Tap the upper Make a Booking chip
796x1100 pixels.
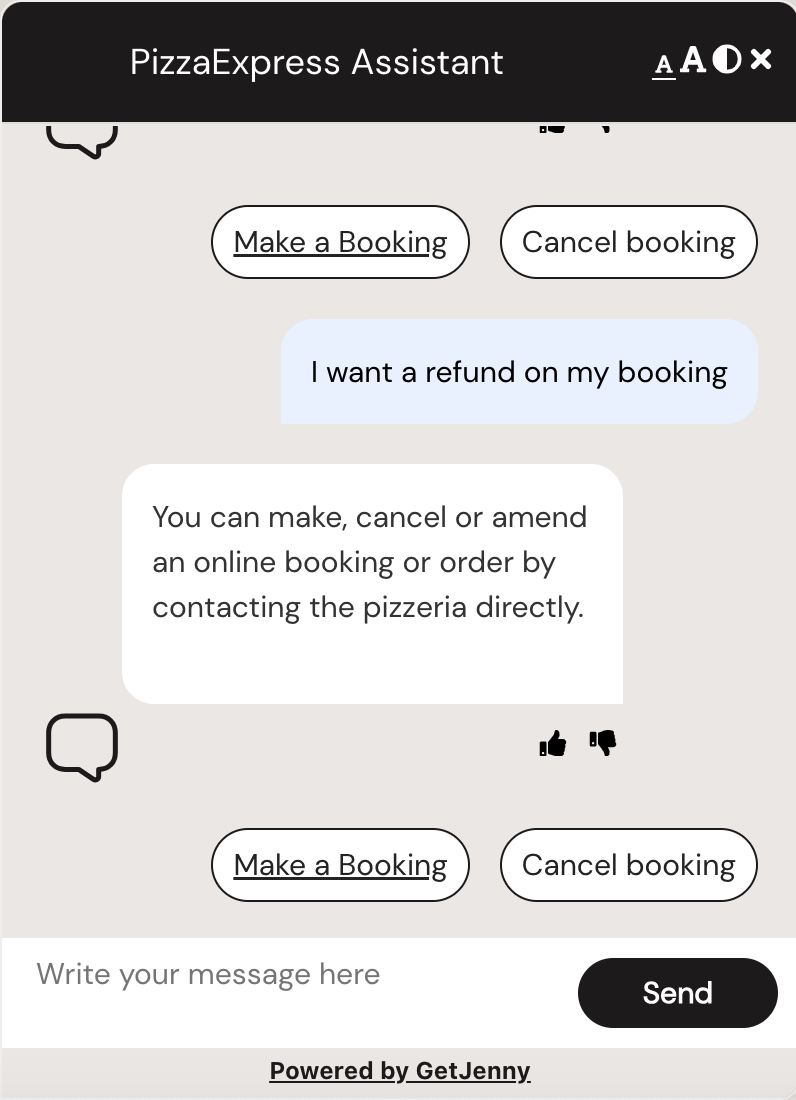pos(340,242)
